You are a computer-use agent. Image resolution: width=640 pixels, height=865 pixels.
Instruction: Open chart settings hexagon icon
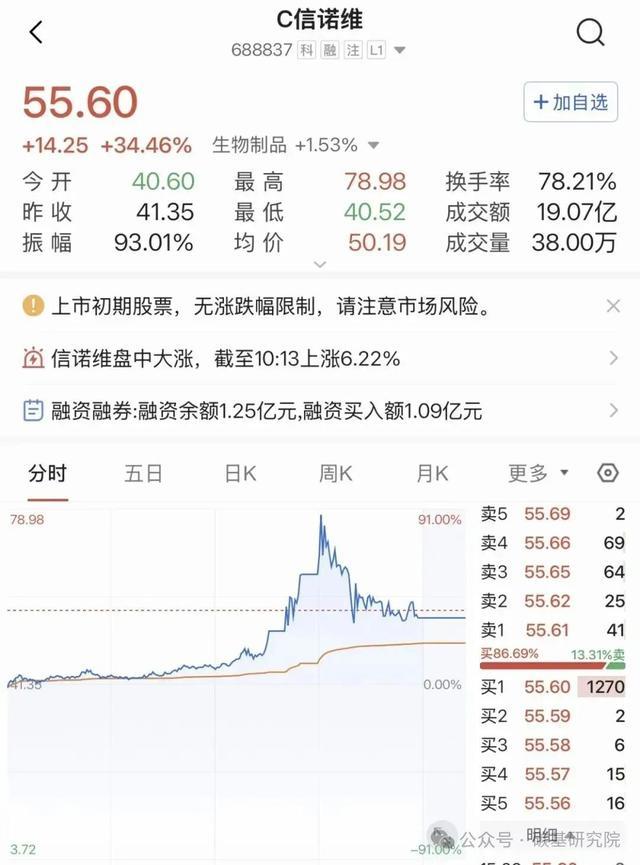pyautogui.click(x=607, y=473)
